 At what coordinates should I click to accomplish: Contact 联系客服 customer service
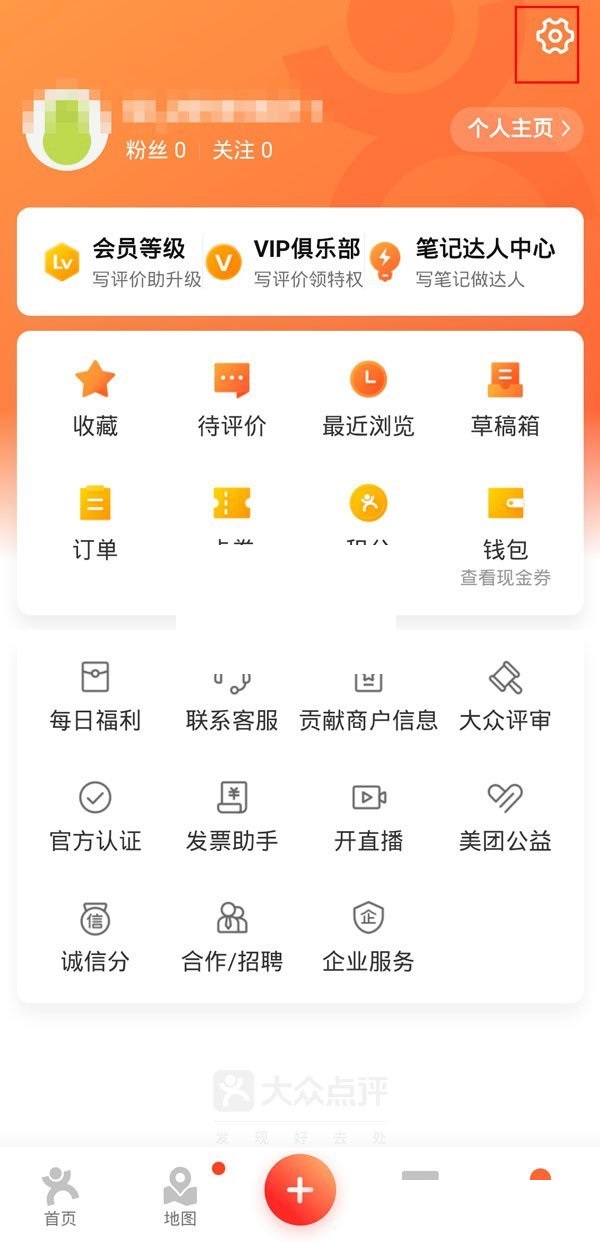coord(231,697)
